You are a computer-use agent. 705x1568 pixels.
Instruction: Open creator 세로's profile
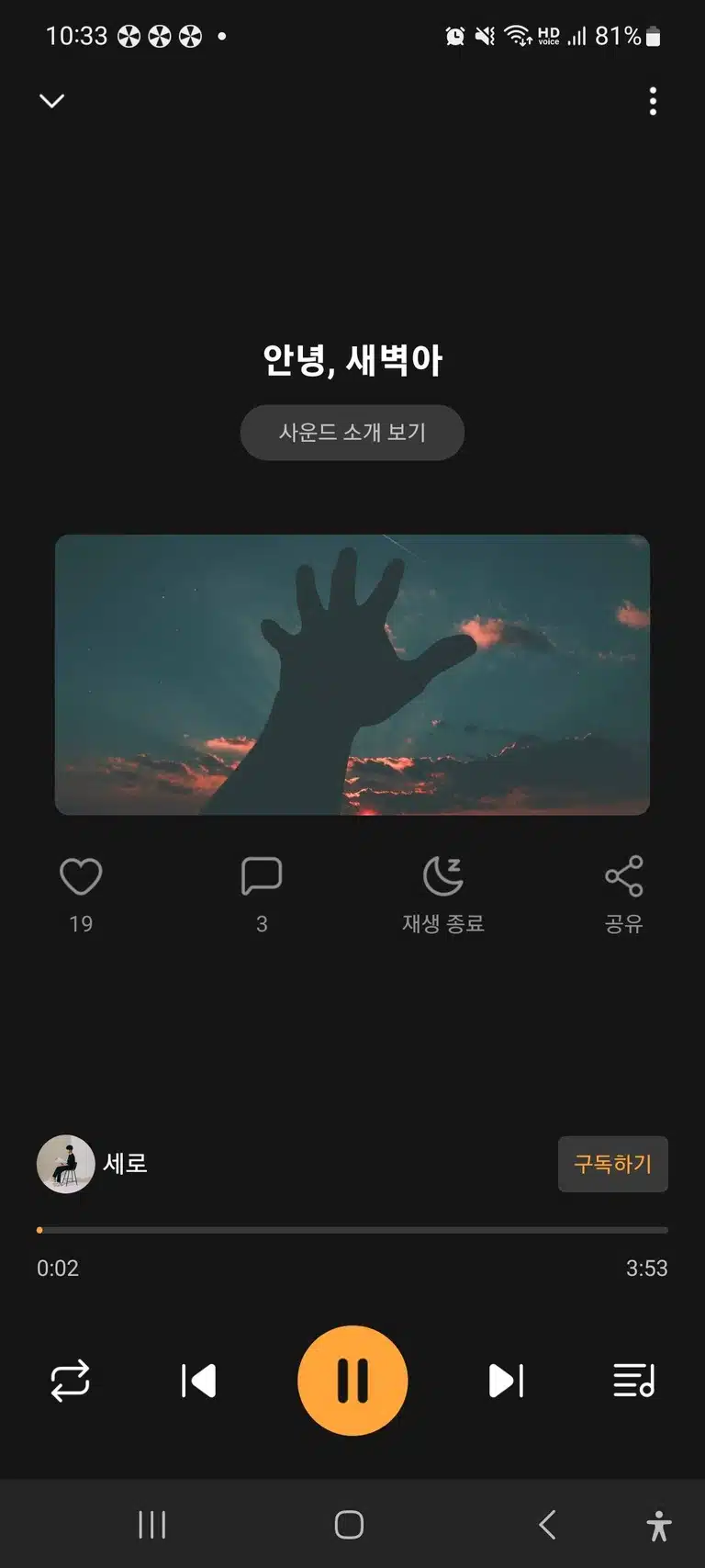(x=93, y=1164)
